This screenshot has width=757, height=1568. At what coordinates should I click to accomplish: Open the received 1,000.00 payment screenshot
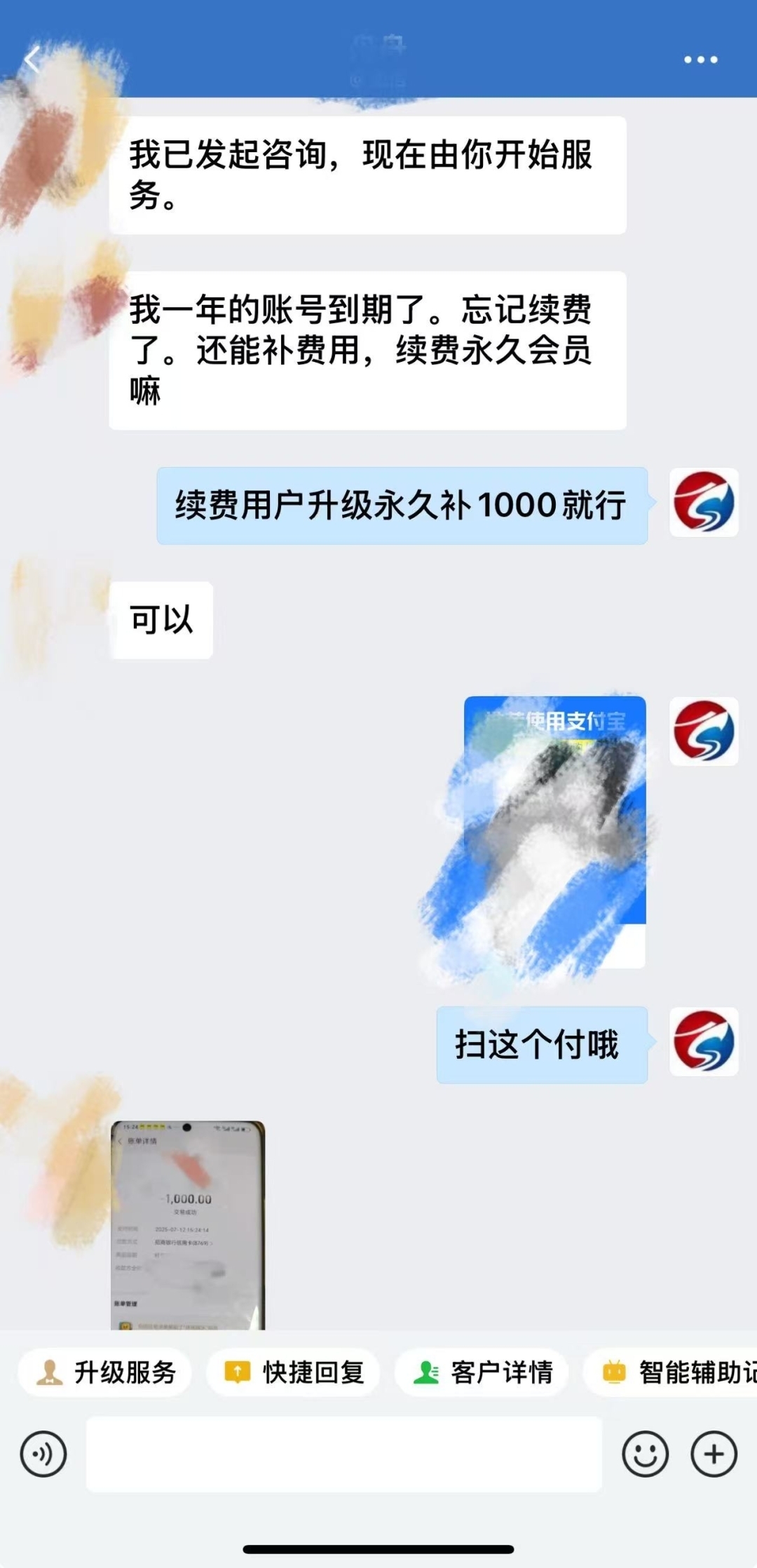click(x=188, y=1224)
